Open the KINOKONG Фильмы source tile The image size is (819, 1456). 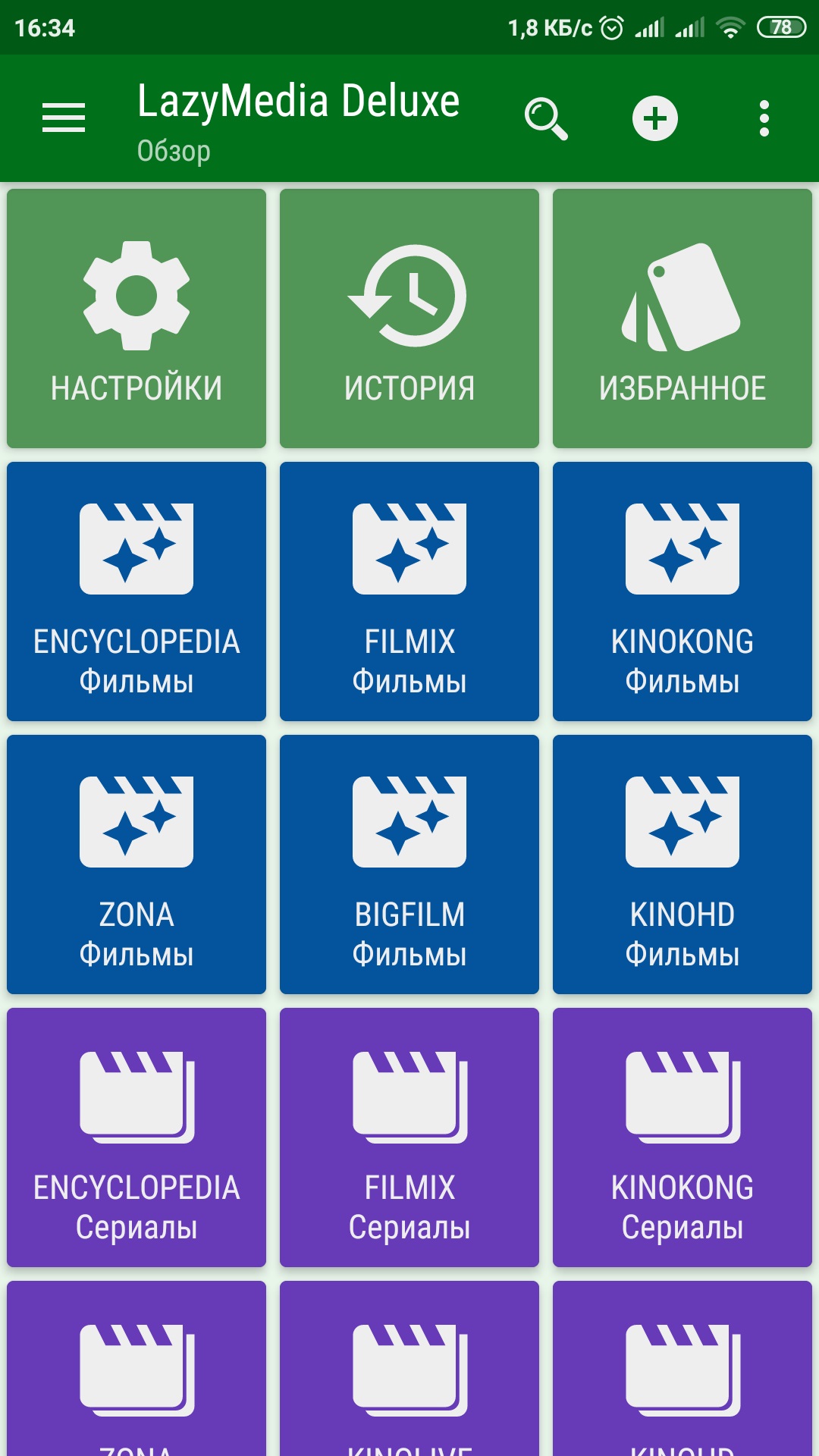(x=682, y=591)
